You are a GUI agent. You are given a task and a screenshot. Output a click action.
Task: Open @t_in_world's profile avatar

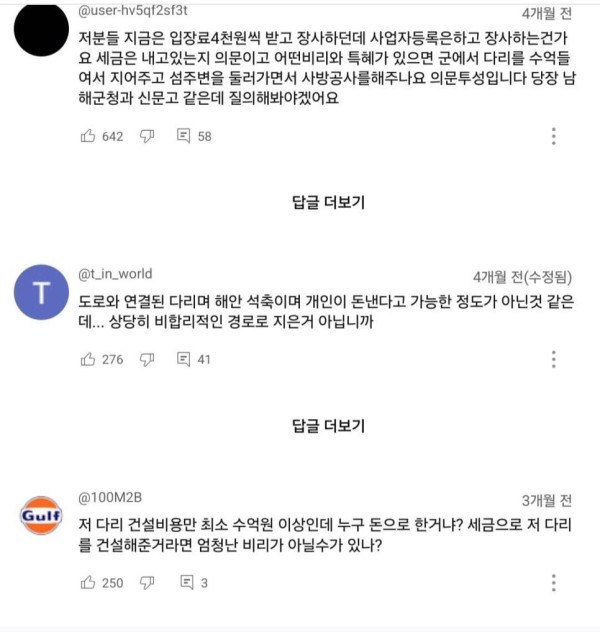pyautogui.click(x=39, y=295)
